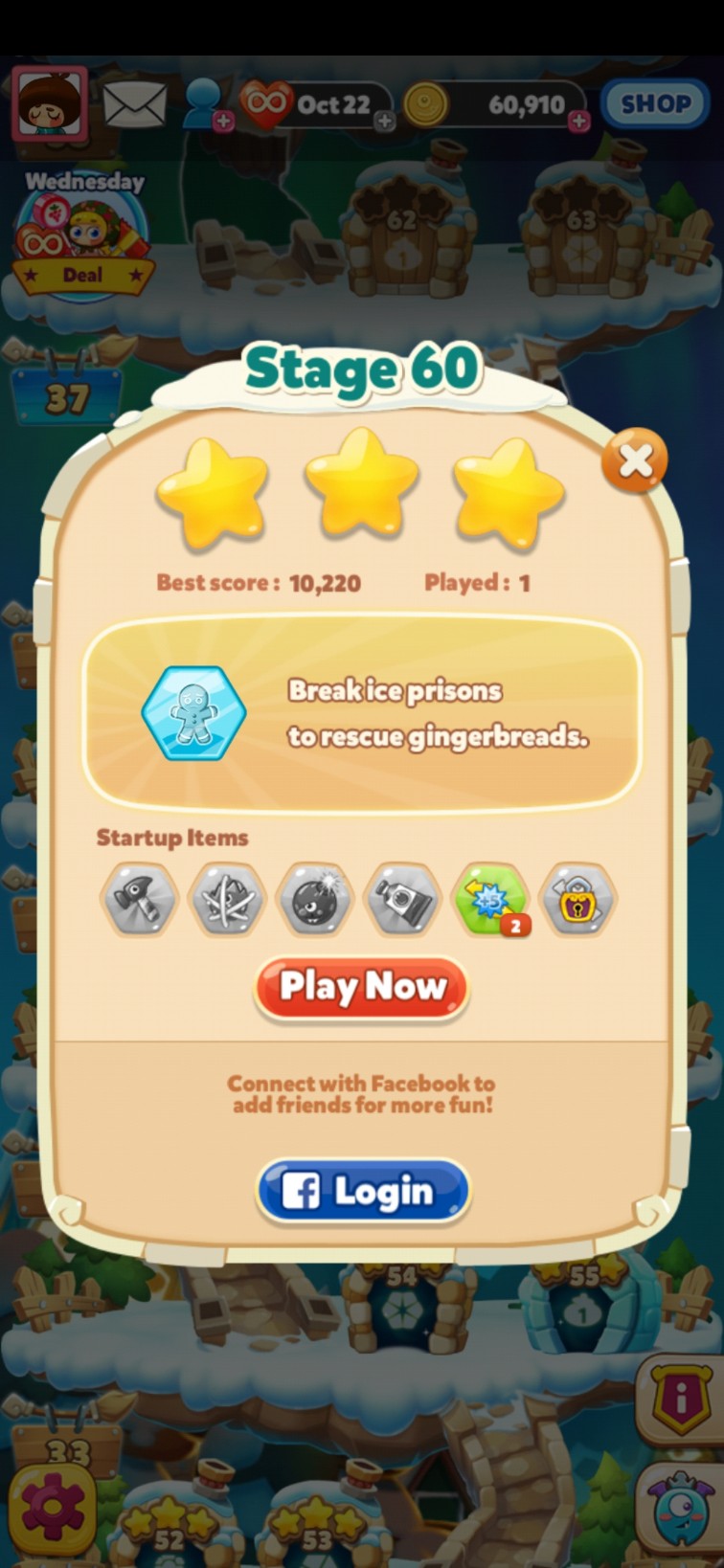Screen dimensions: 724x1568
Task: Select the hammer startup item
Action: (x=139, y=898)
